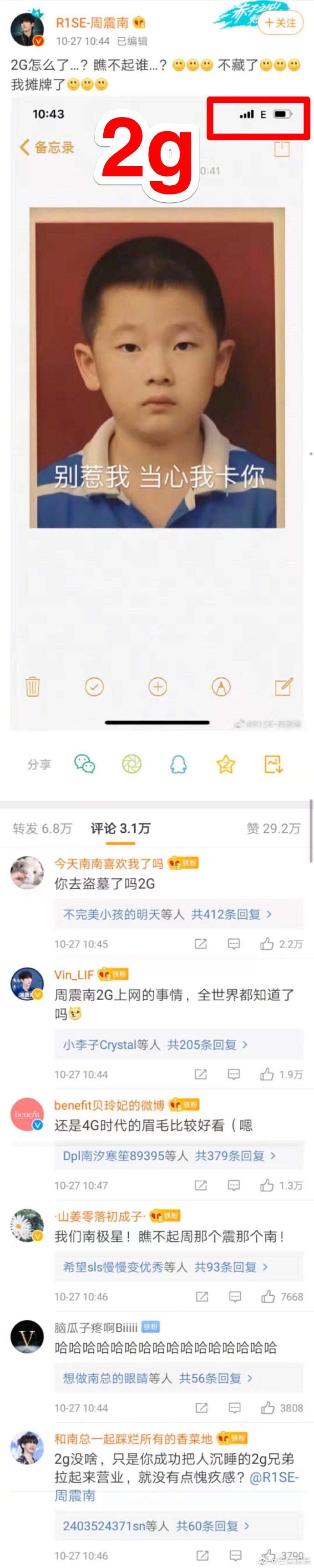Switch to the 评论 3.1万 tab
The image size is (314, 1568).
tap(121, 829)
